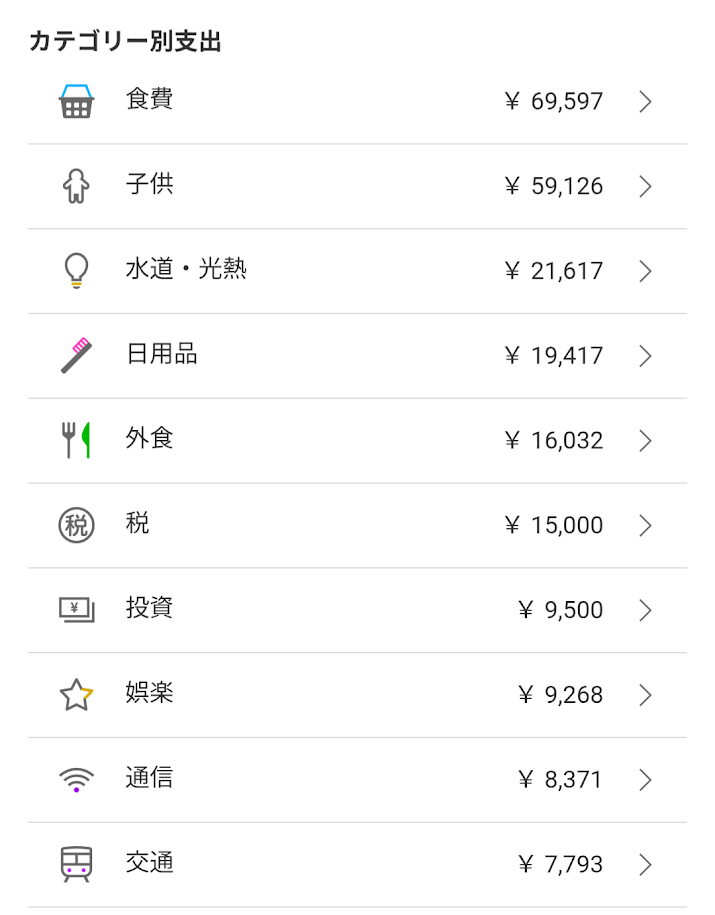Open 交通 category details
715x915 pixels.
tap(357, 865)
